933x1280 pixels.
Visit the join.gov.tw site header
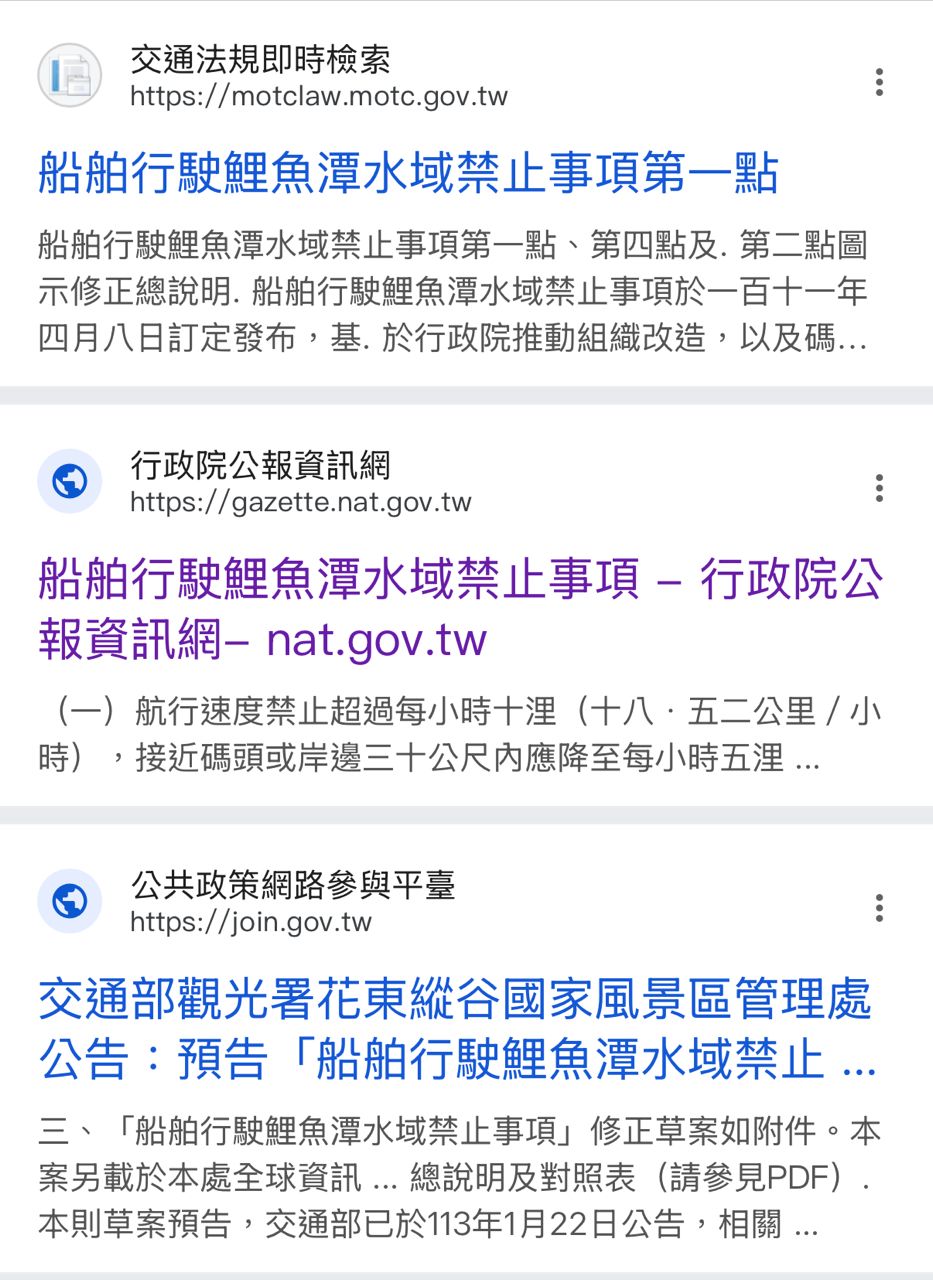click(x=290, y=902)
